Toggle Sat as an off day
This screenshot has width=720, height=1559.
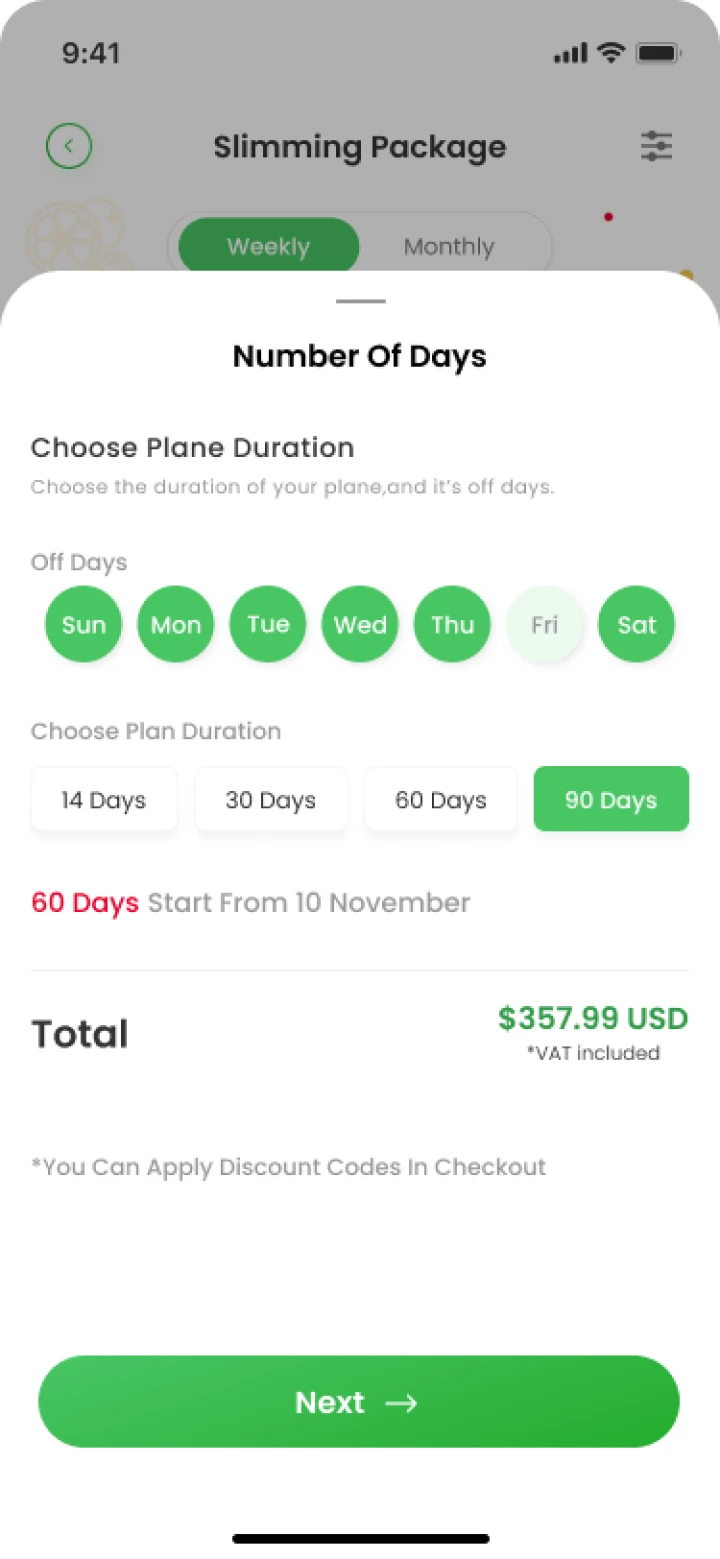pyautogui.click(x=636, y=624)
